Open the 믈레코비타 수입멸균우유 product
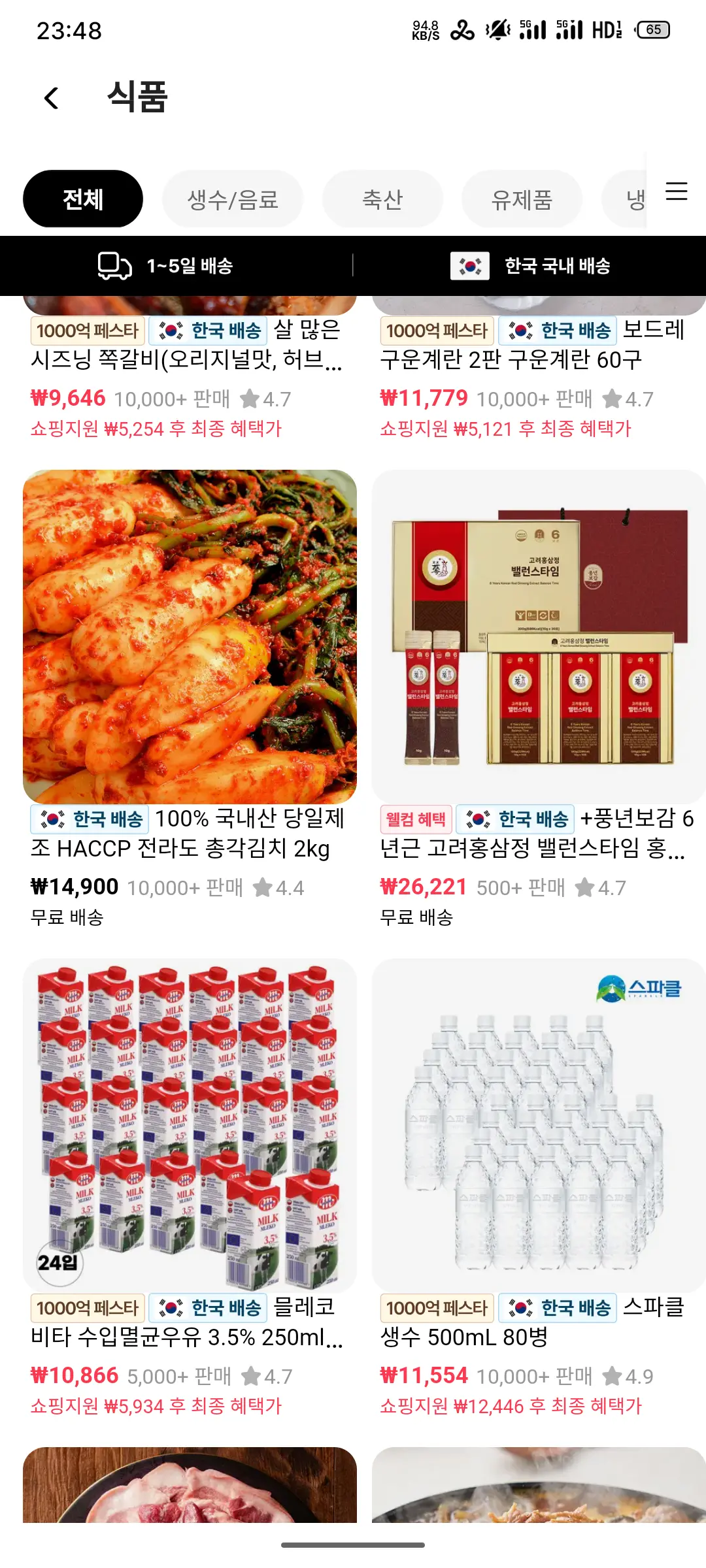 pos(190,1125)
